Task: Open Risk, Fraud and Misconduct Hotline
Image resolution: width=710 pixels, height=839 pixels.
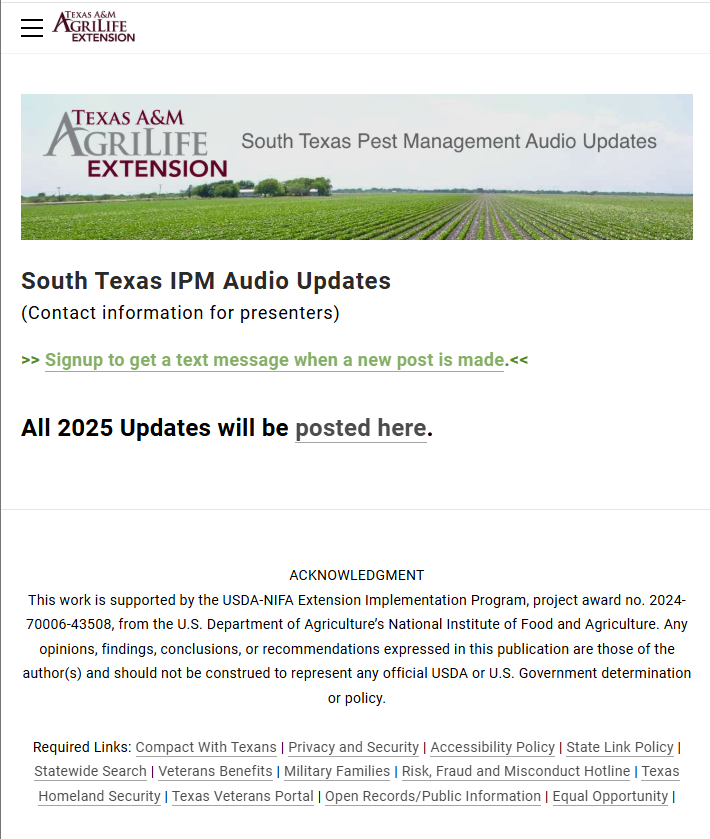Action: [x=515, y=771]
